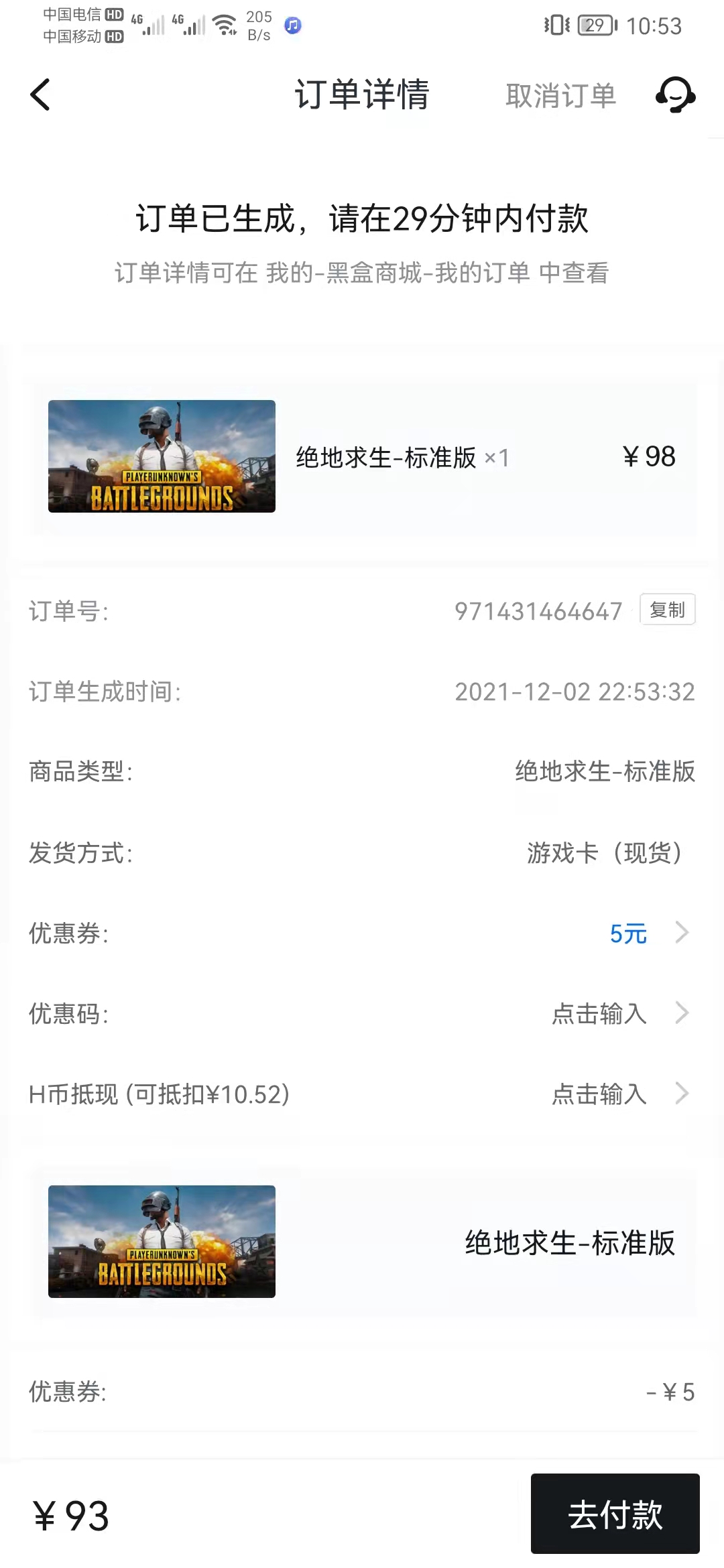Go back using the top-left arrow
Viewport: 724px width, 1568px height.
(40, 94)
